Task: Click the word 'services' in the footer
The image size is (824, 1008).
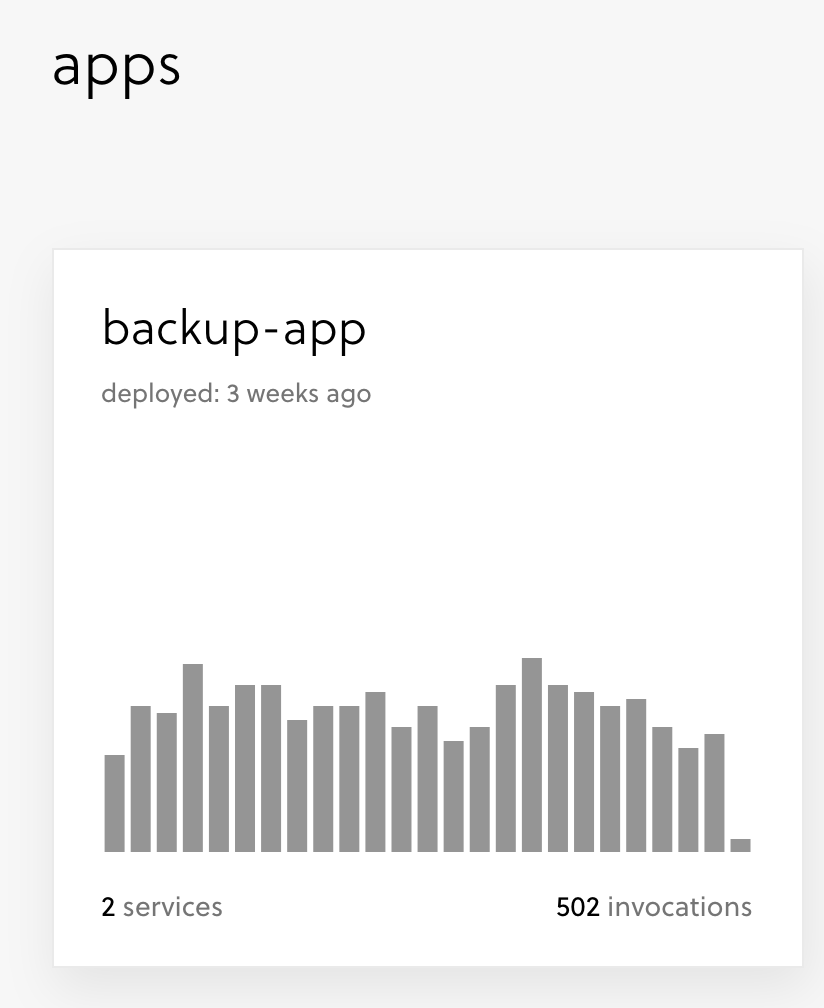Action: tap(172, 908)
